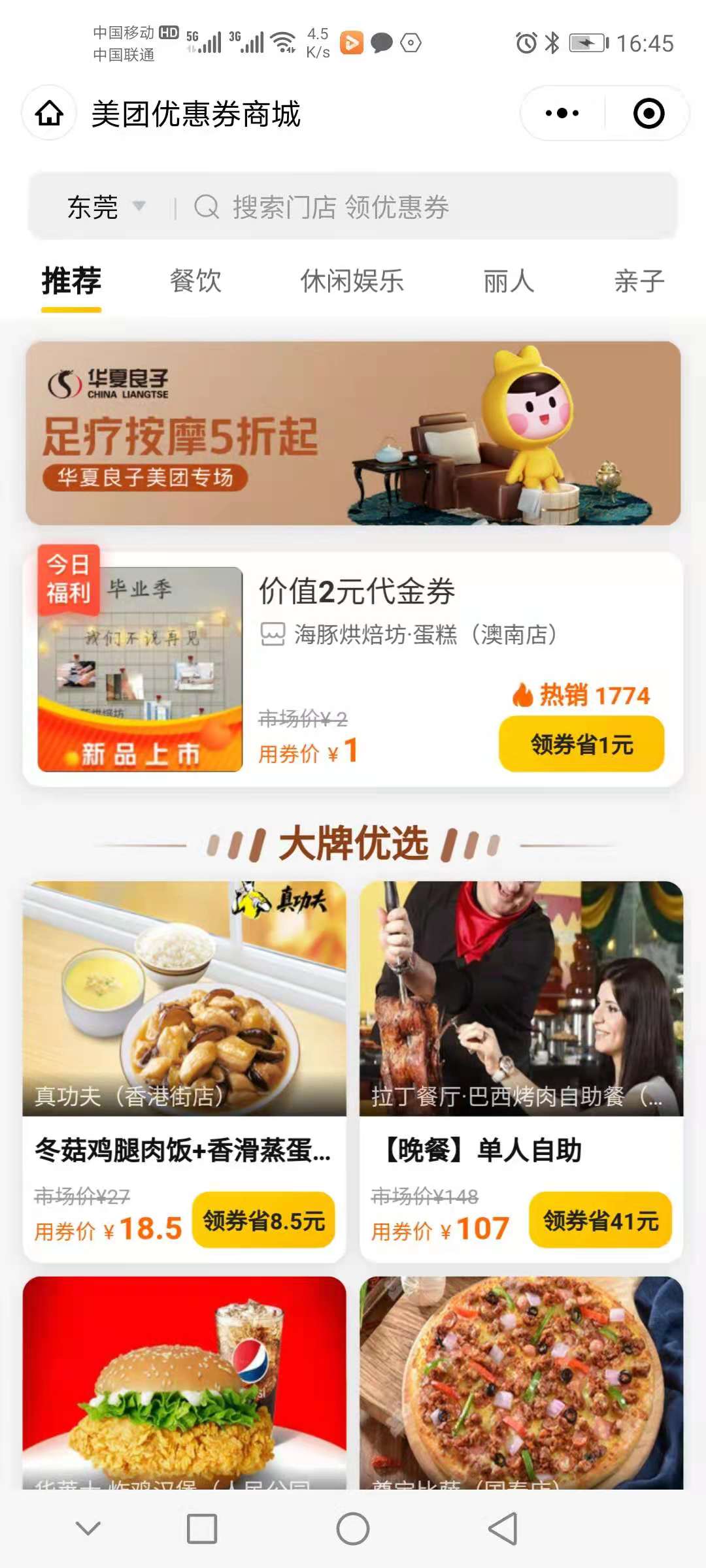Close the mini program via the circle icon
The image size is (706, 1568).
(648, 114)
